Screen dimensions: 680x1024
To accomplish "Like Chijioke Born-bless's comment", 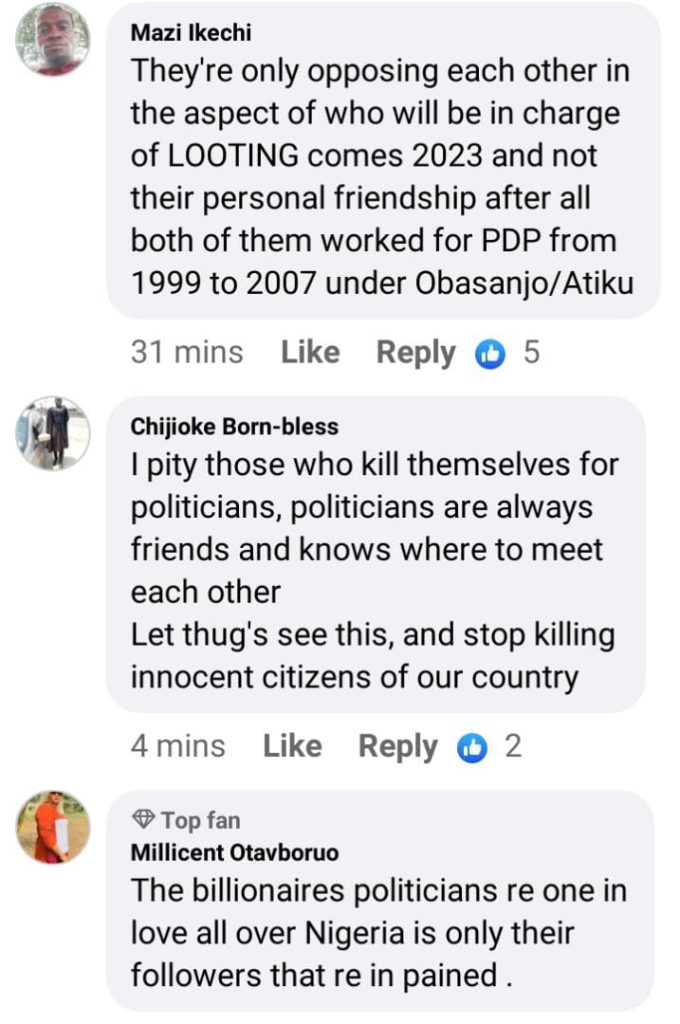I will [x=292, y=746].
